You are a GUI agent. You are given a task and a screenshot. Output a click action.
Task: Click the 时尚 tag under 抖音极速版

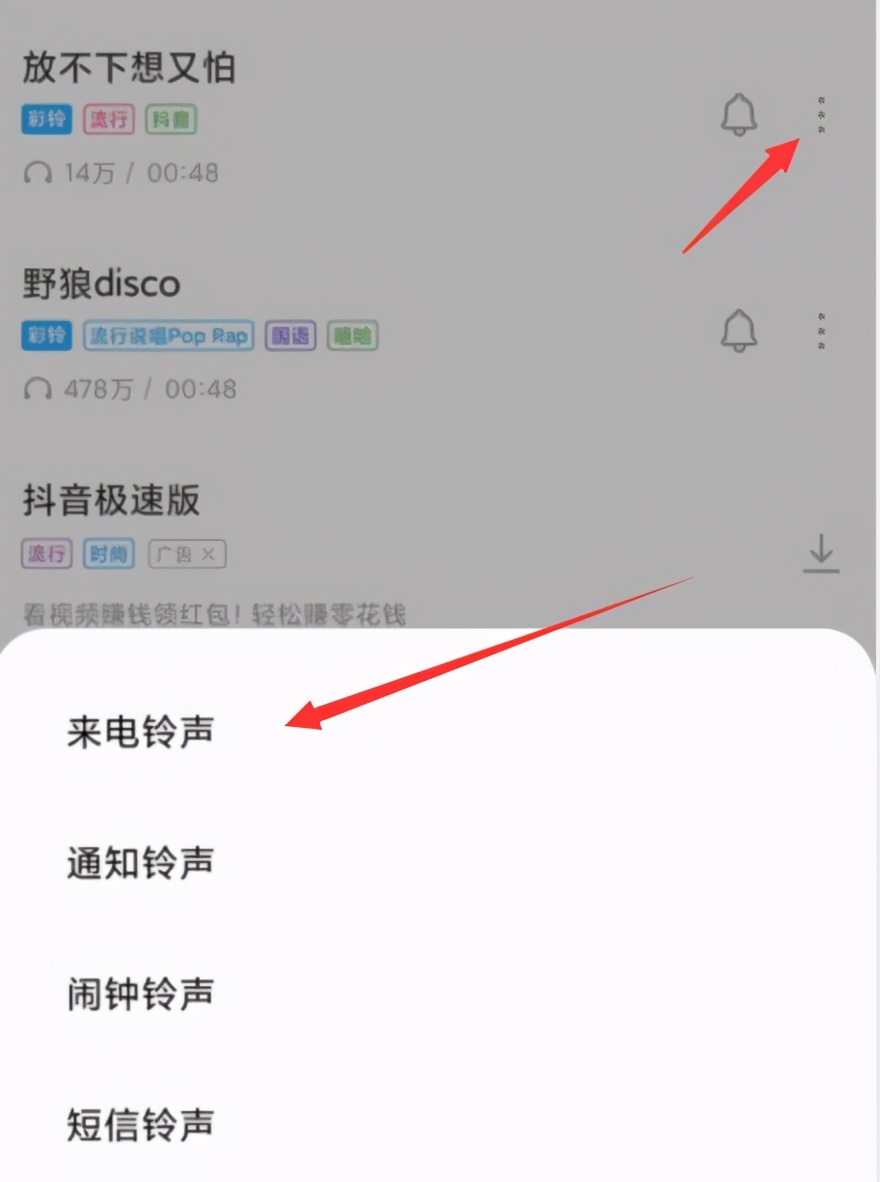click(108, 554)
